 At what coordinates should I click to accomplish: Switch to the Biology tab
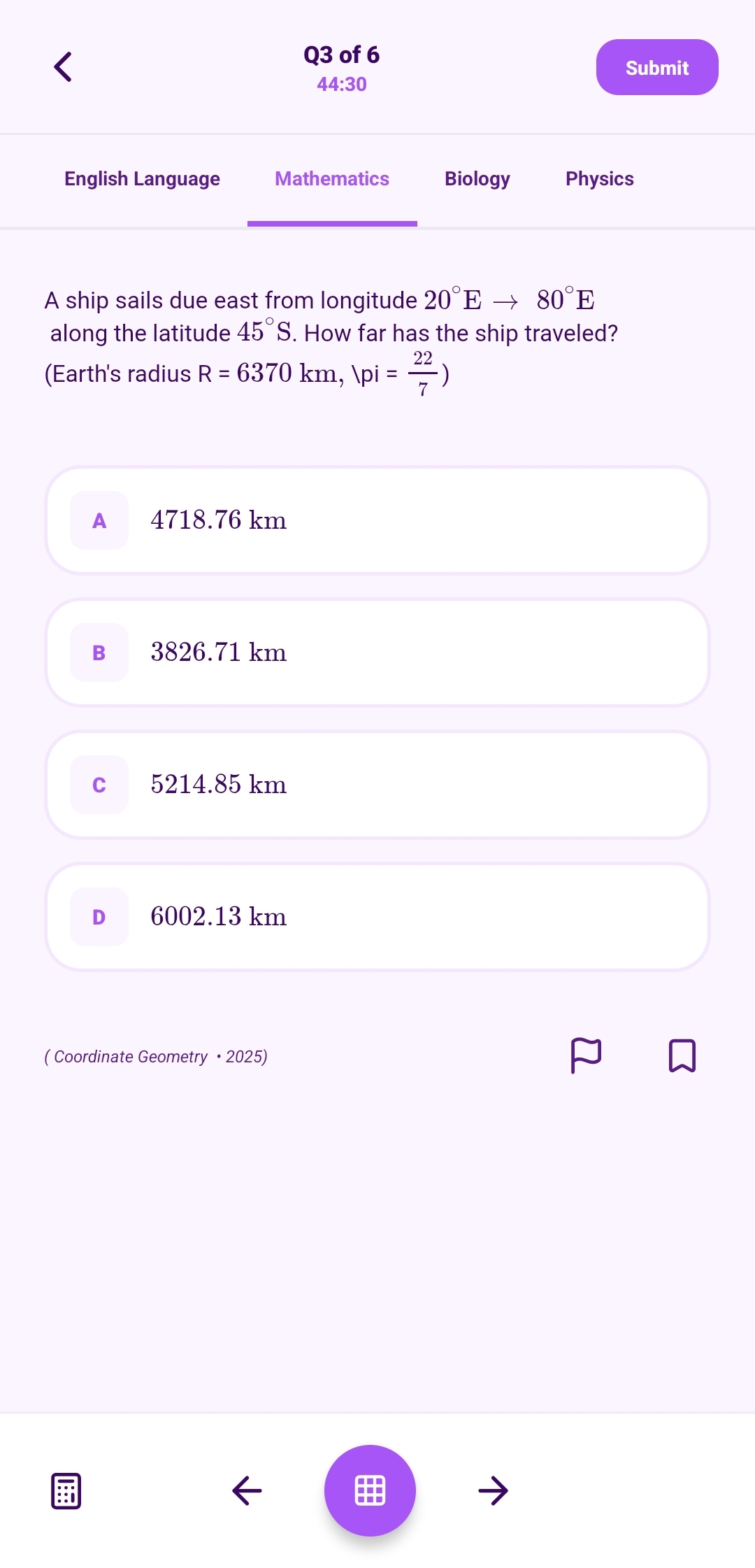tap(477, 179)
